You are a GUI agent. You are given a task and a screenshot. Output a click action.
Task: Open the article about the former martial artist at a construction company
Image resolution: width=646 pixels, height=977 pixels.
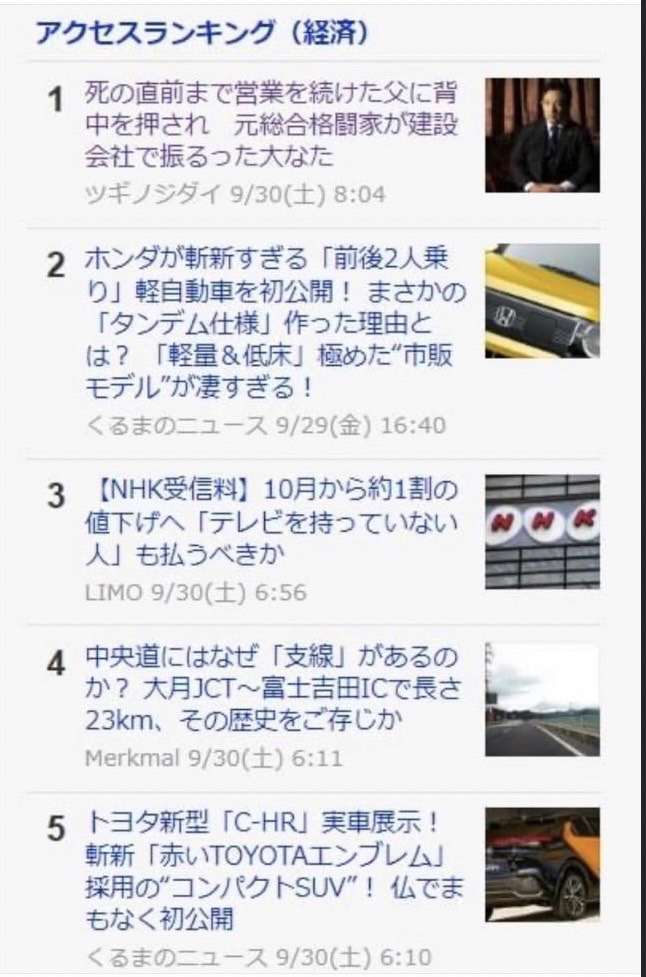[270, 128]
